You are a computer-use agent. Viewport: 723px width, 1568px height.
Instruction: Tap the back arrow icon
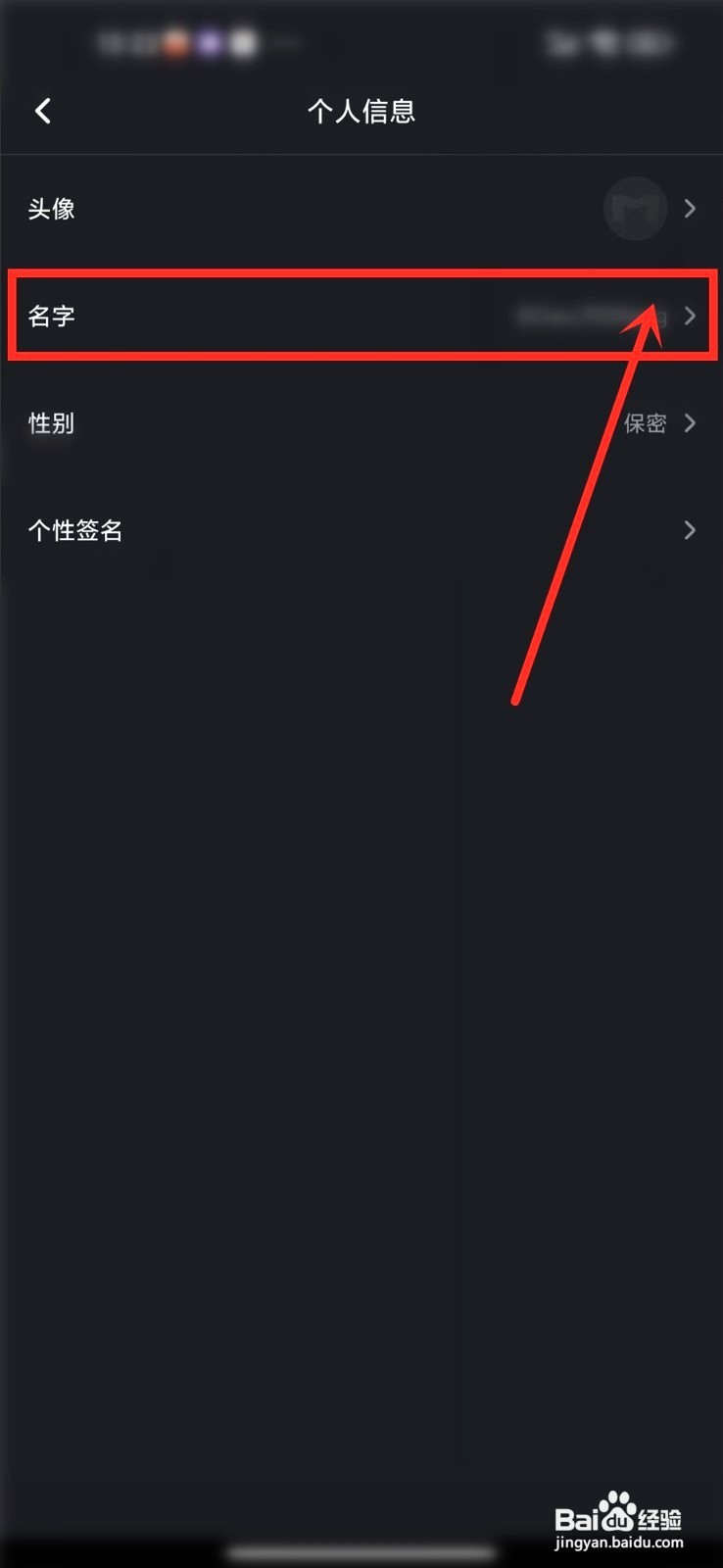click(43, 111)
